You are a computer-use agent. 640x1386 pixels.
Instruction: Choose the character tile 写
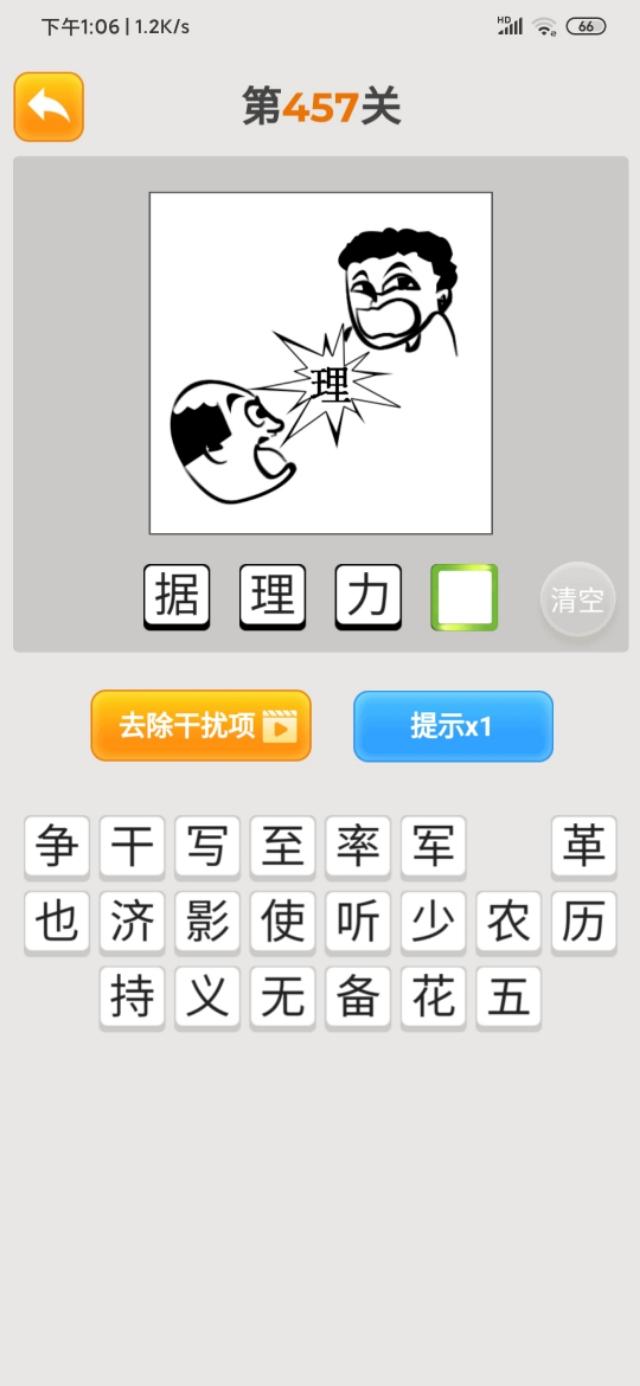tap(207, 847)
